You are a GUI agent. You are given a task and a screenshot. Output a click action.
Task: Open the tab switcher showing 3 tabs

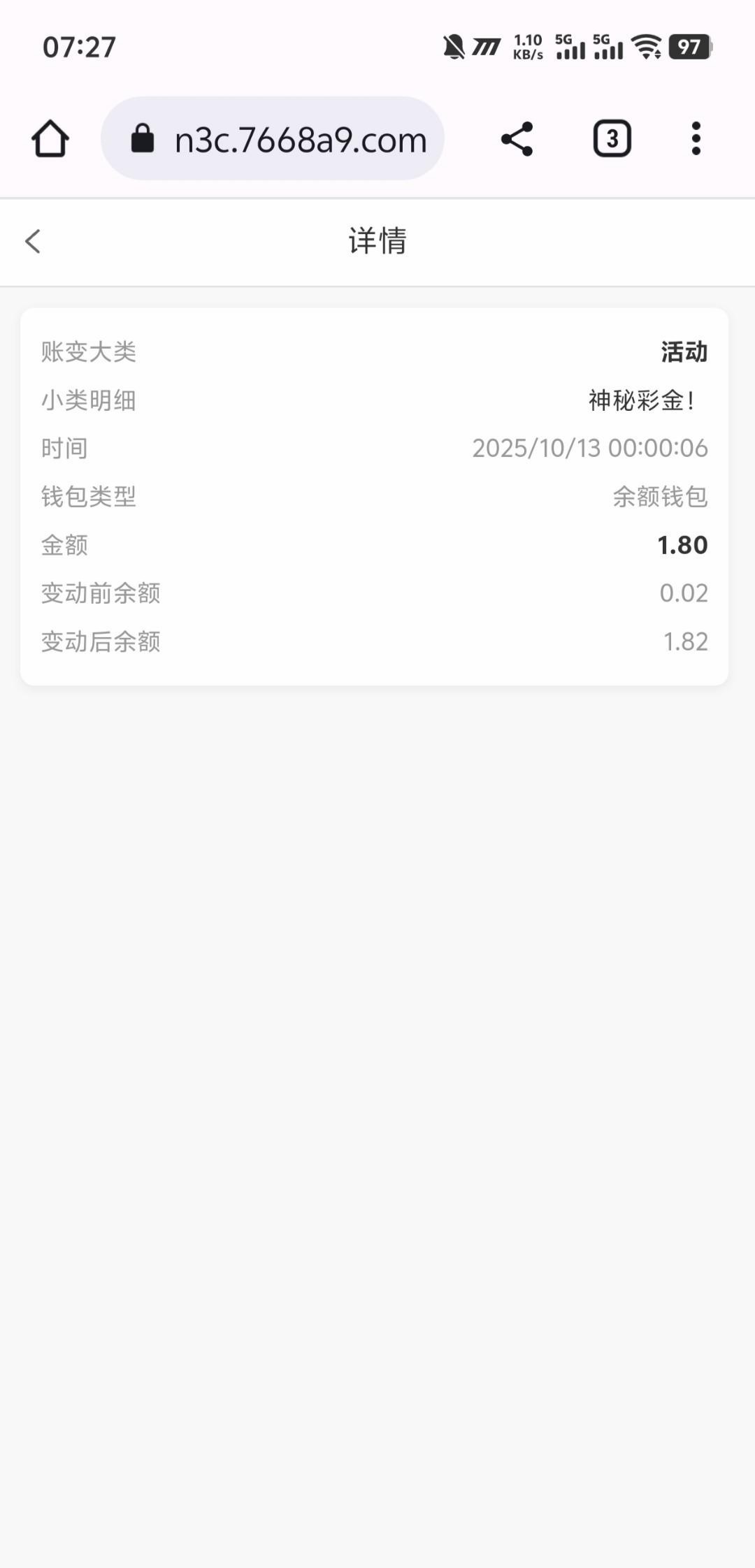(612, 138)
